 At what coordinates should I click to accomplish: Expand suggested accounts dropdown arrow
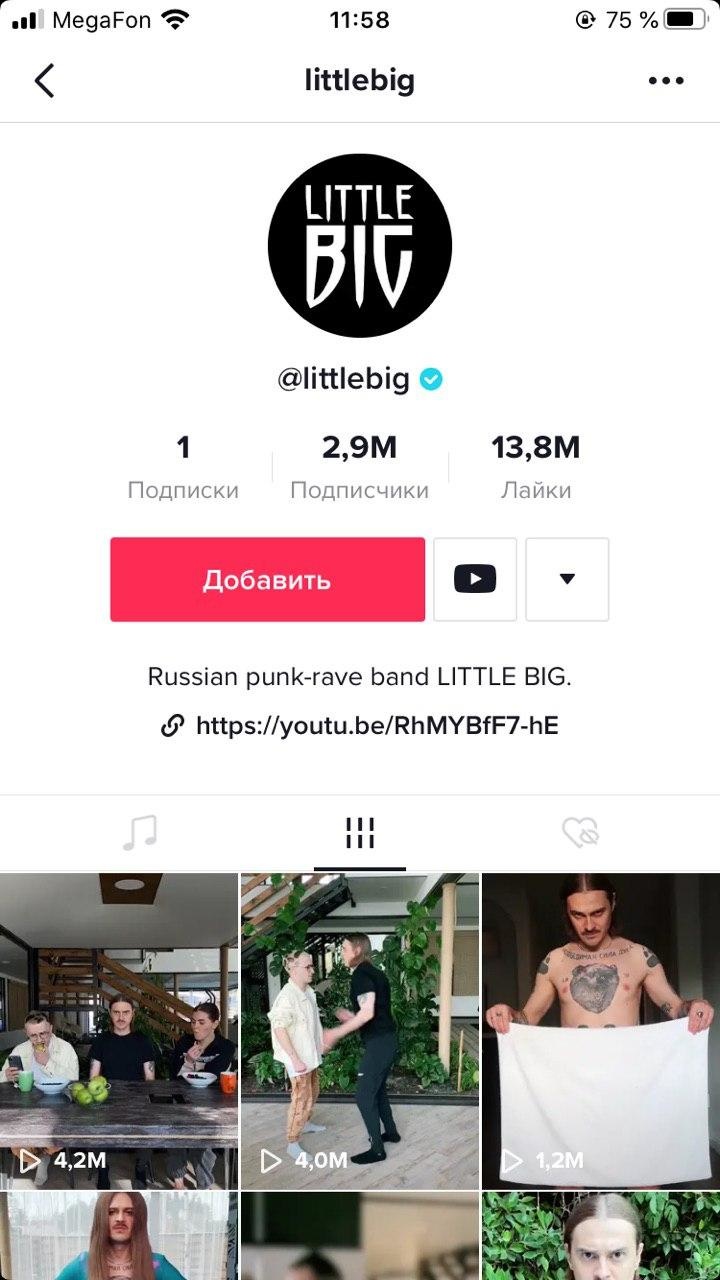pyautogui.click(x=567, y=580)
